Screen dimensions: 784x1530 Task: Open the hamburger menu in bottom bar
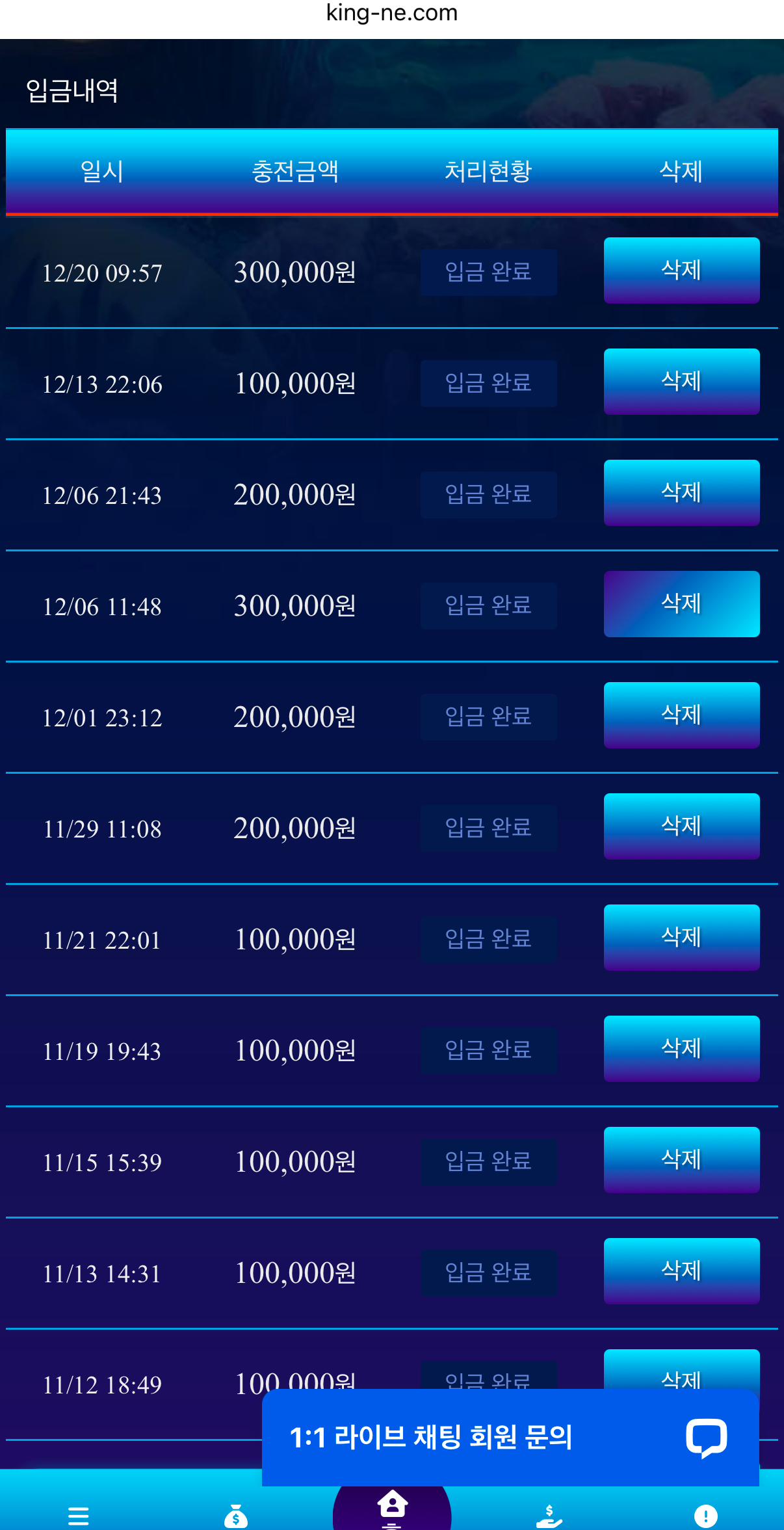79,1516
